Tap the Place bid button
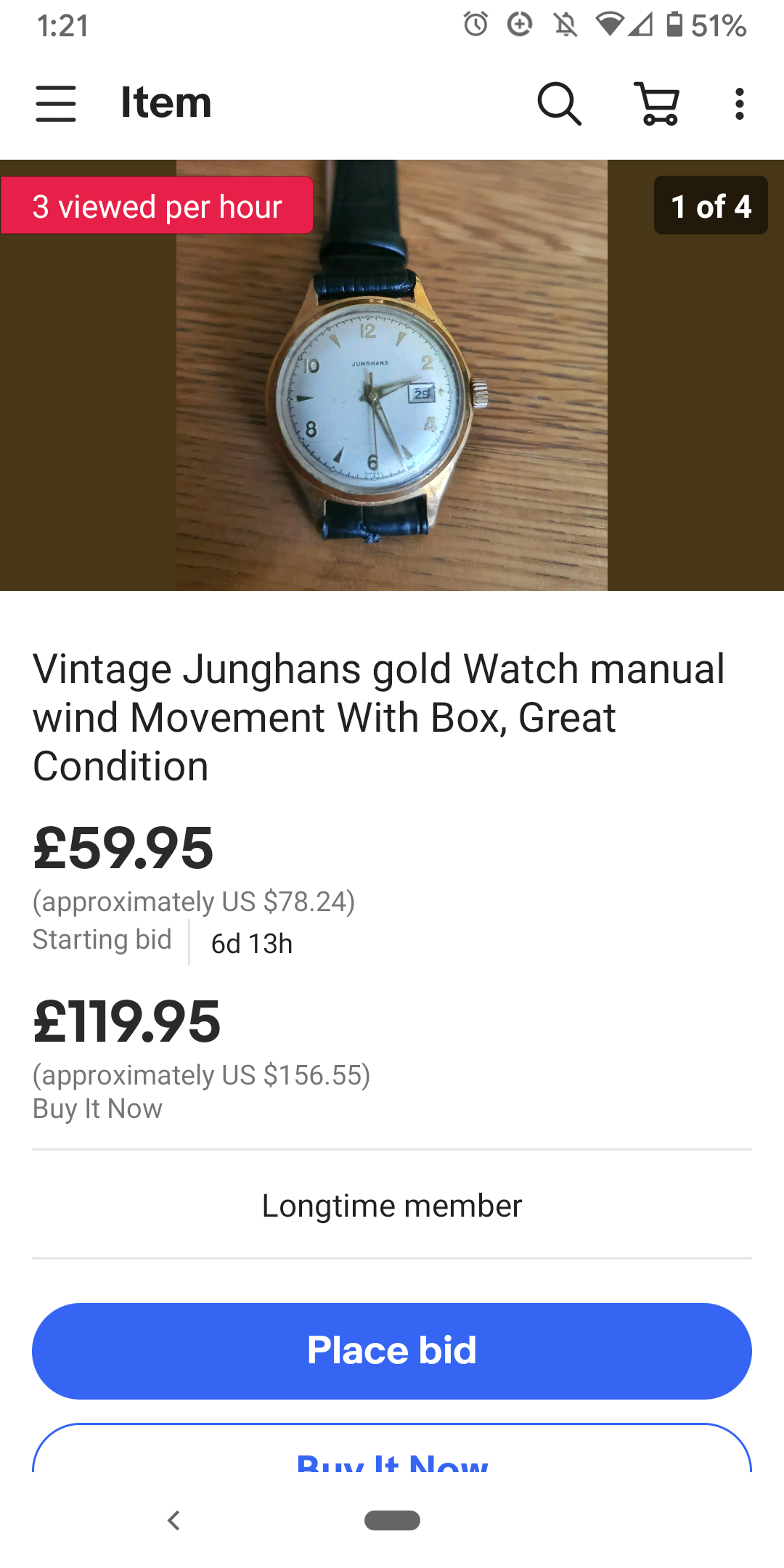The height and width of the screenshot is (1568, 784). click(392, 1351)
